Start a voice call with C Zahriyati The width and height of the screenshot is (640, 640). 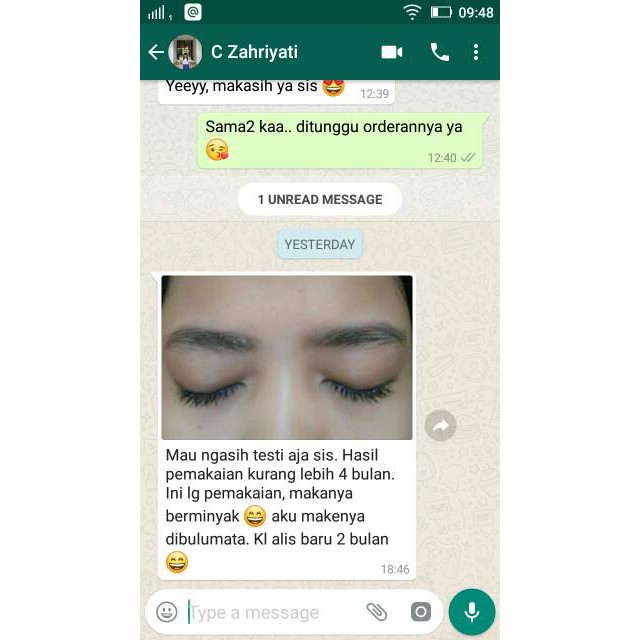coord(440,52)
